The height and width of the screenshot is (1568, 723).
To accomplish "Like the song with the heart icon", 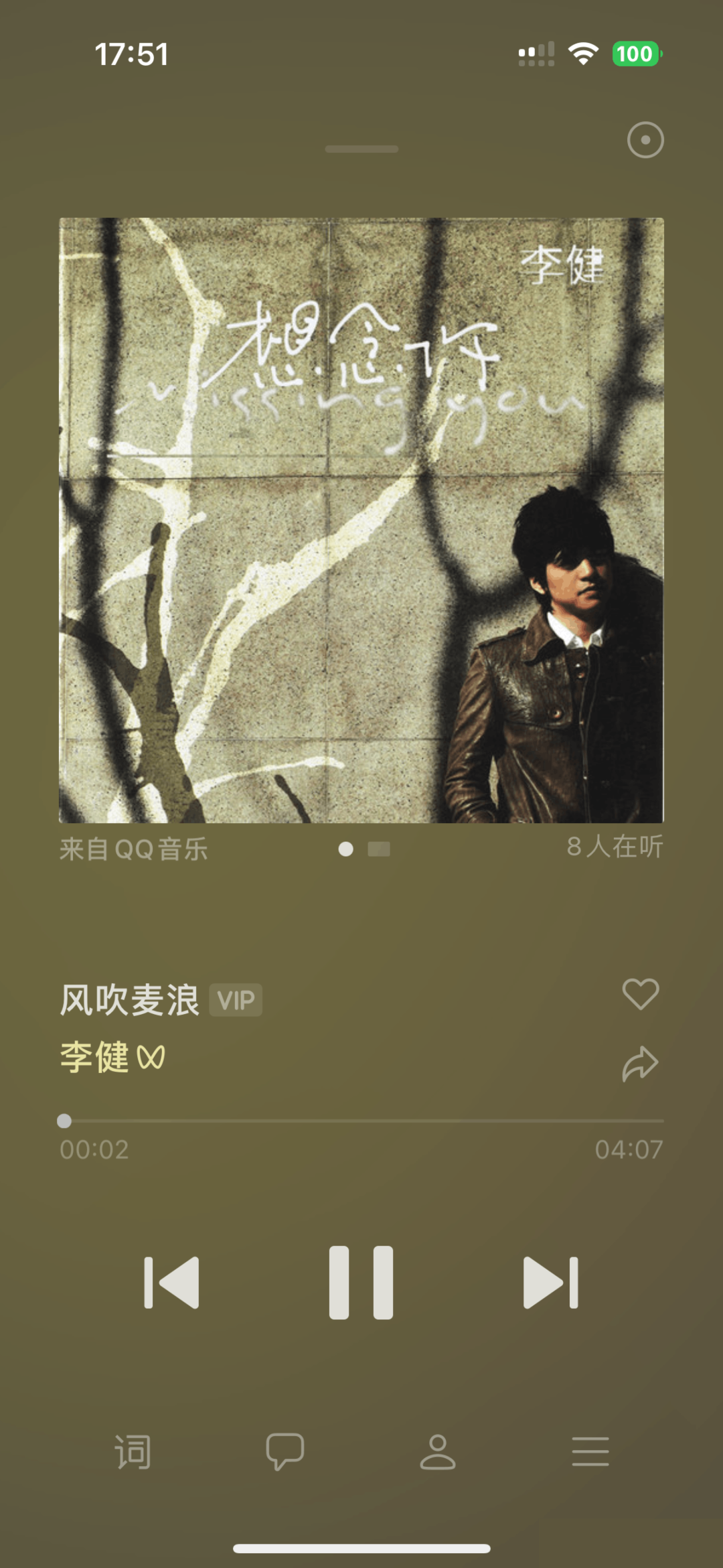I will pos(641,994).
